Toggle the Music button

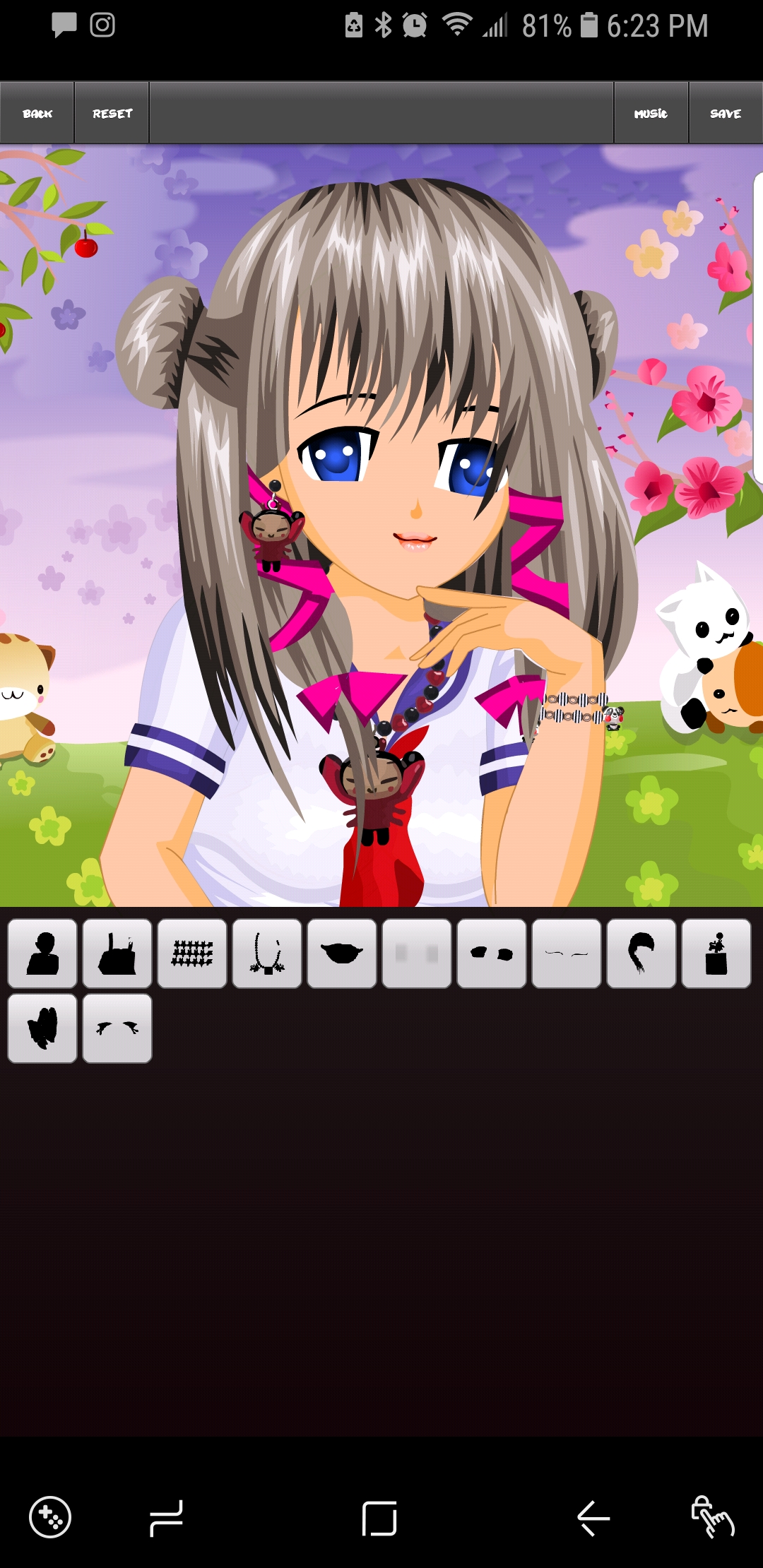tap(651, 113)
